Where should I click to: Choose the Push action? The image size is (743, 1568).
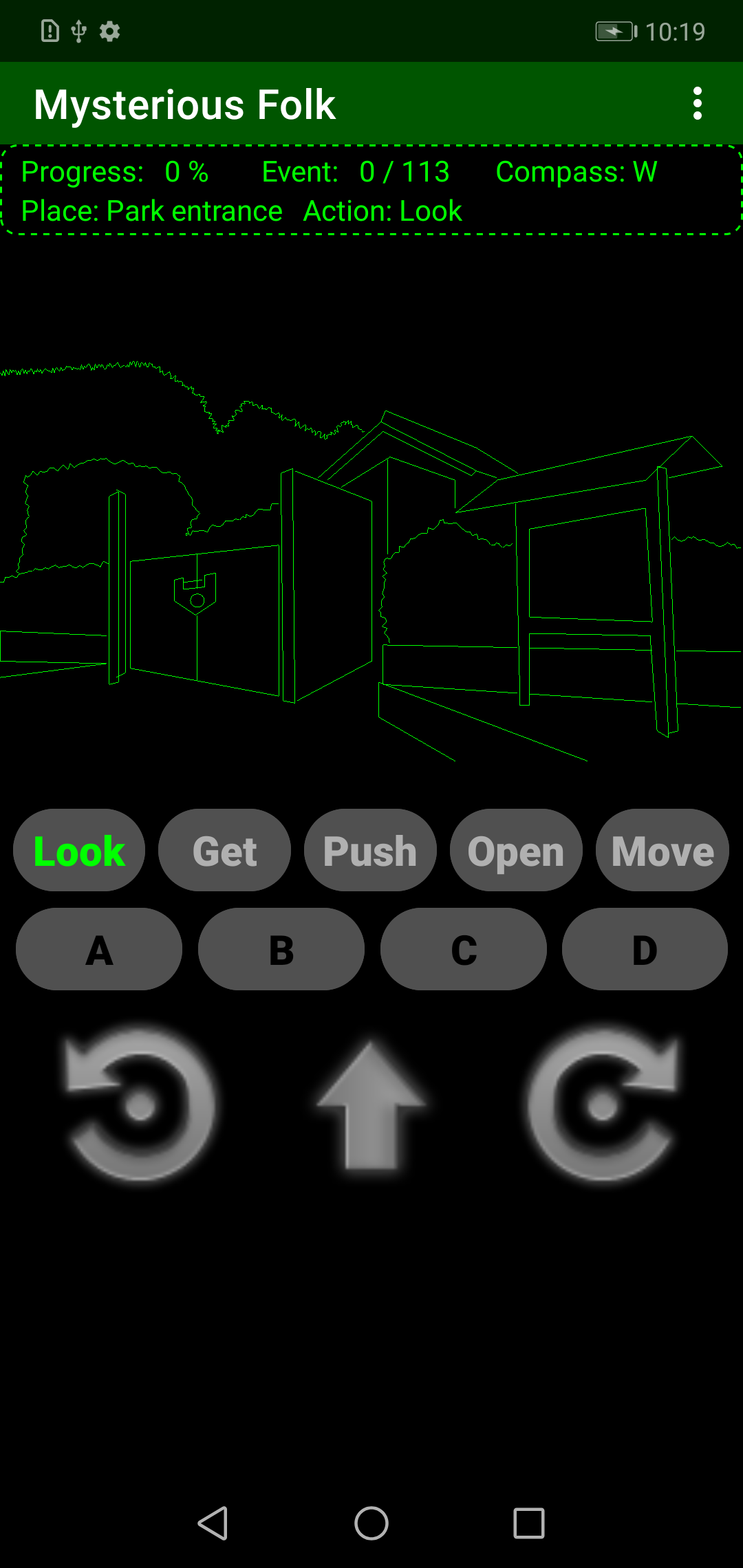(x=370, y=851)
